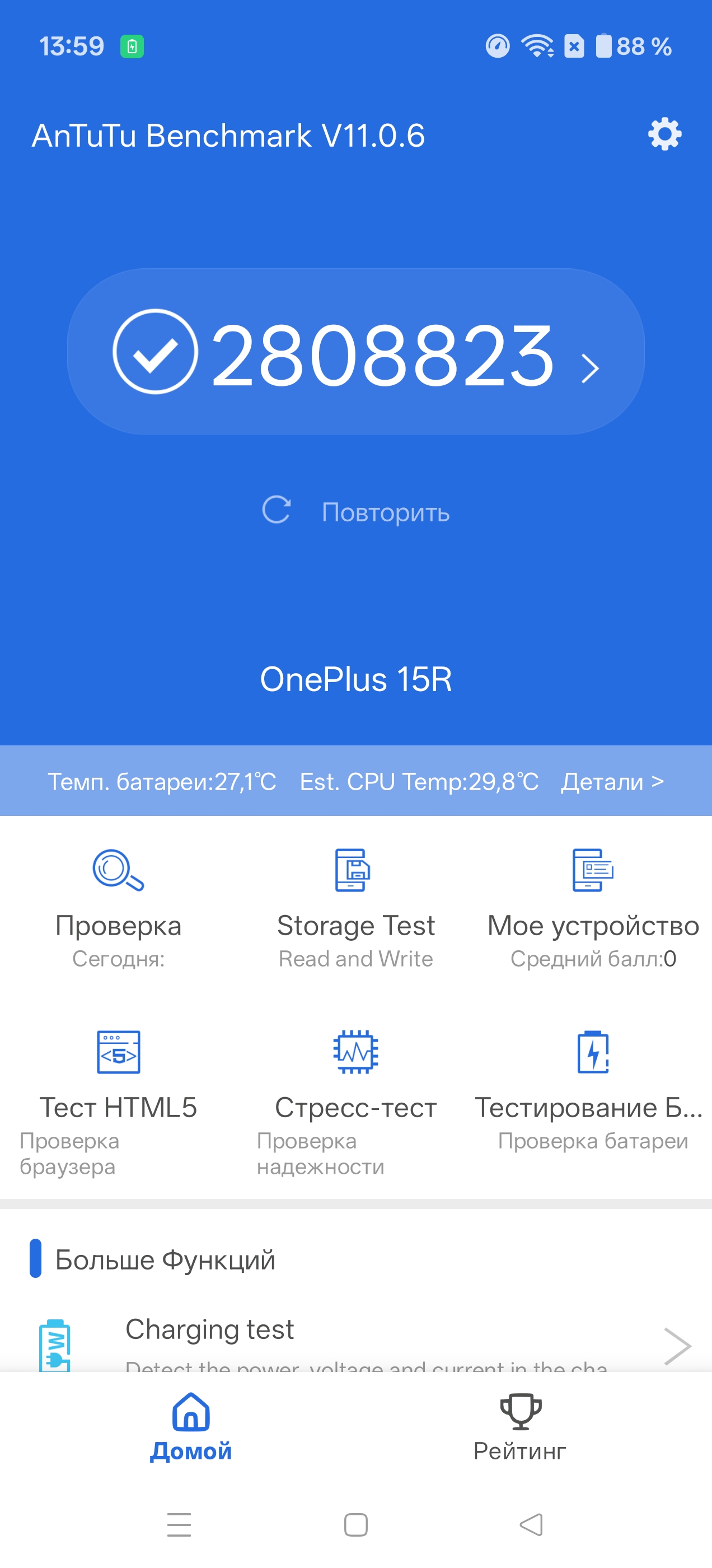Open temperature Детали link
The height and width of the screenshot is (1568, 712).
pos(612,782)
